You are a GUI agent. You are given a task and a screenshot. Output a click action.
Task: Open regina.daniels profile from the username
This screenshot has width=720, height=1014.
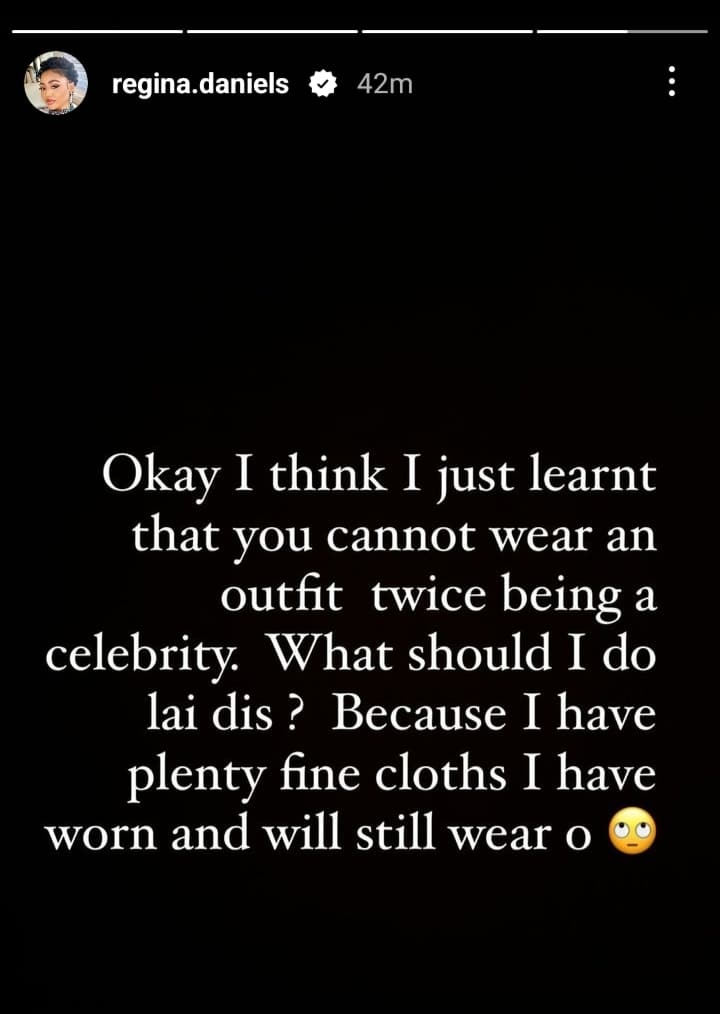pyautogui.click(x=200, y=84)
